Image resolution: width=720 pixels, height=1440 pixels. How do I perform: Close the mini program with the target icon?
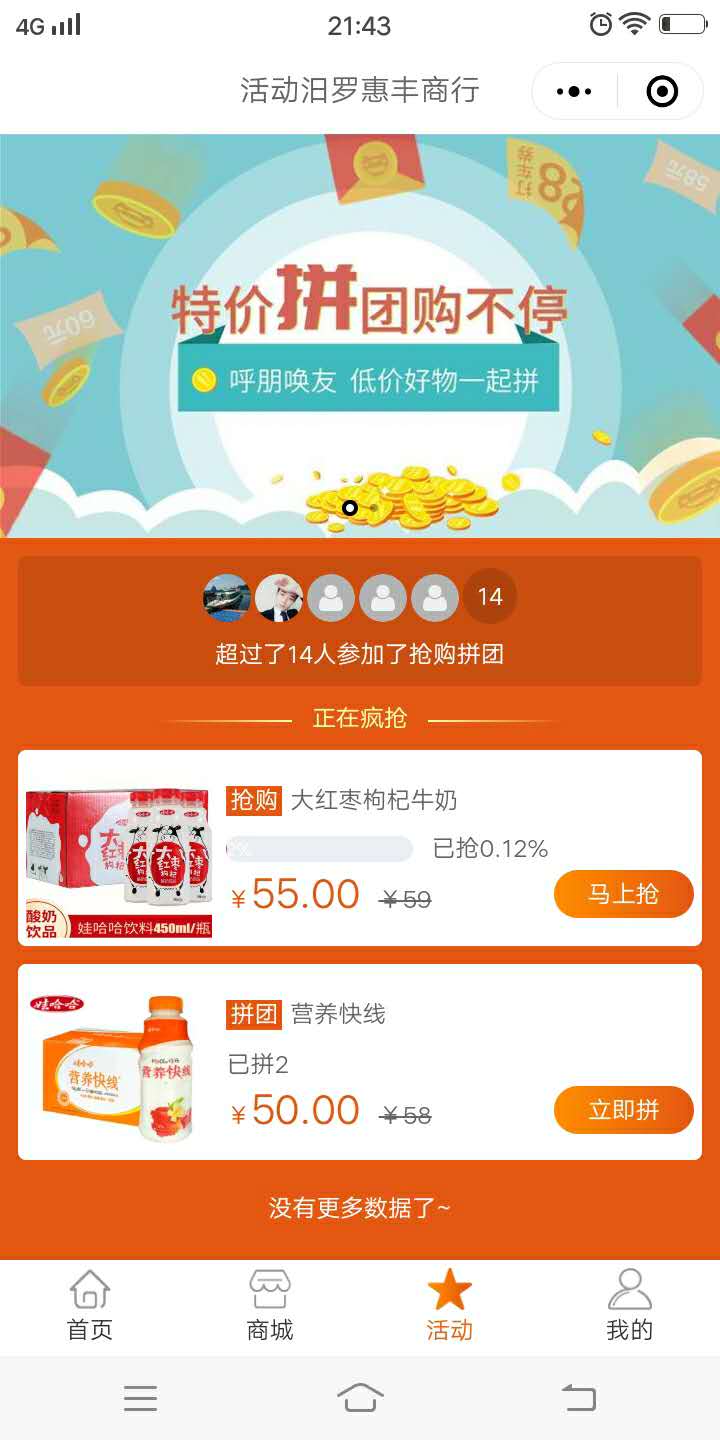662,92
